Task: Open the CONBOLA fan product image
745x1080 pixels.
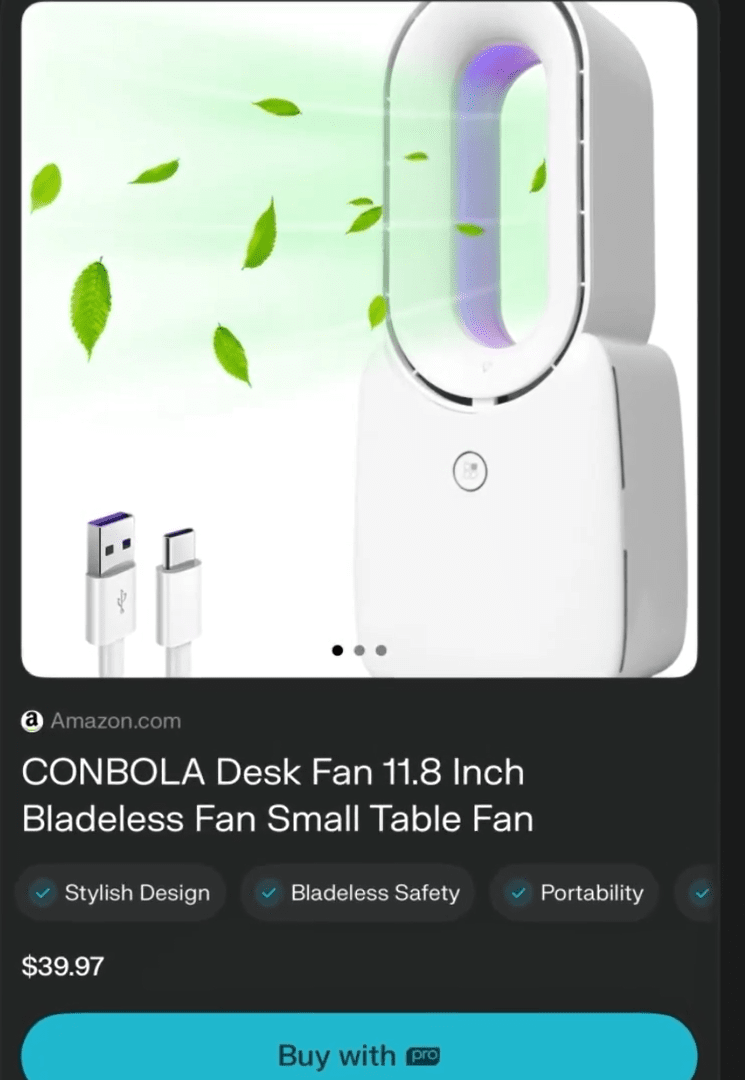Action: coord(359,330)
